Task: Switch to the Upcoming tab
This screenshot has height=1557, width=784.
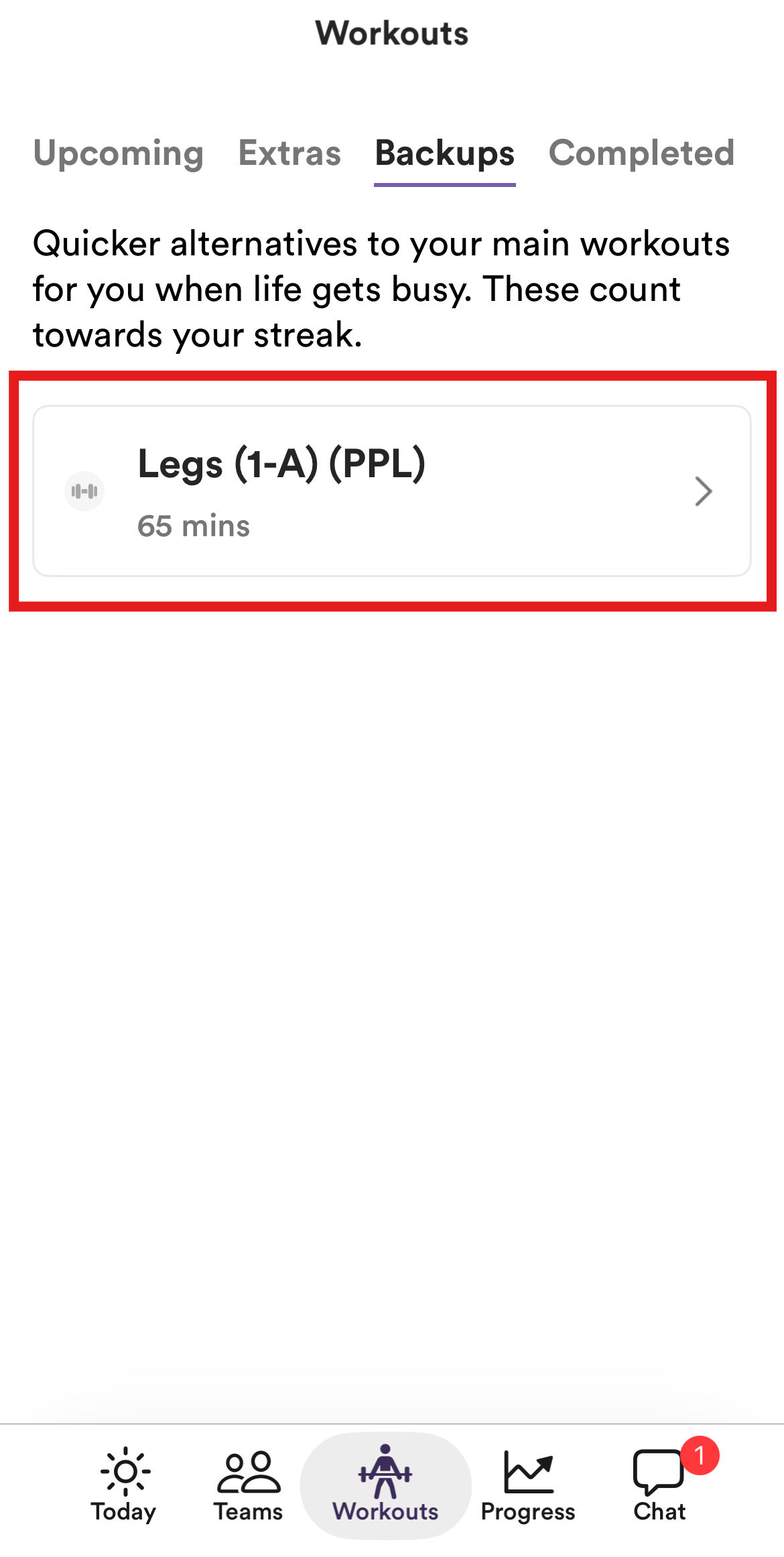Action: tap(119, 153)
